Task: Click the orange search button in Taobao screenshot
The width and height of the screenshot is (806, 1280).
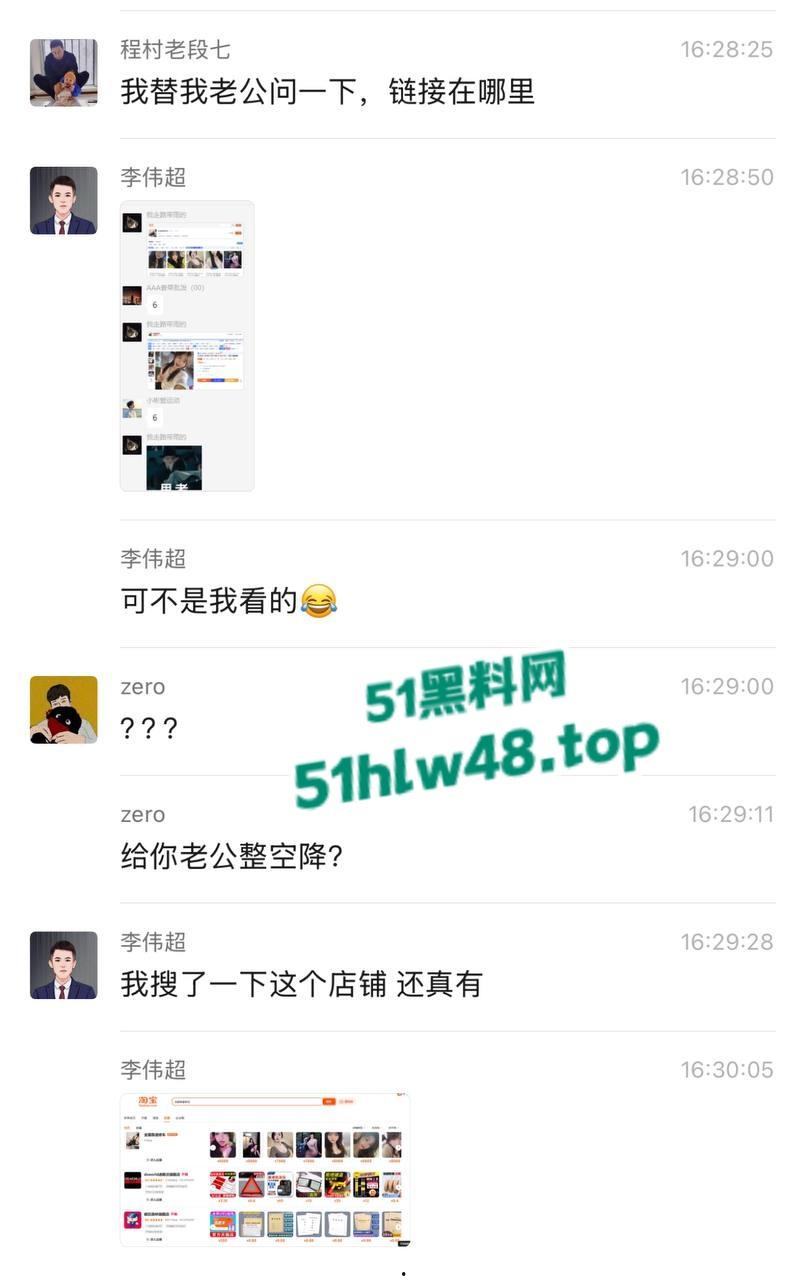Action: [328, 1101]
